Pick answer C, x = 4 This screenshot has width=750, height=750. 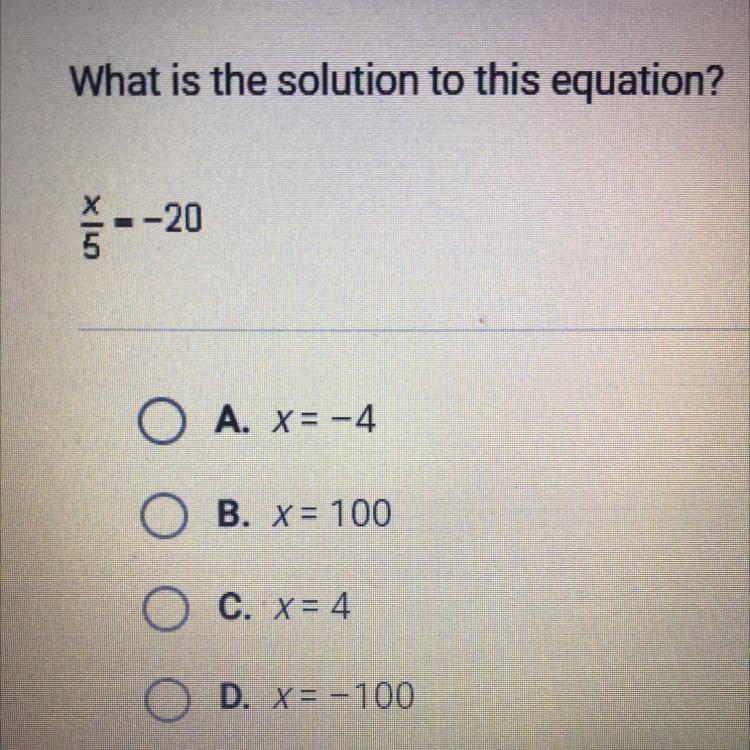click(x=165, y=608)
